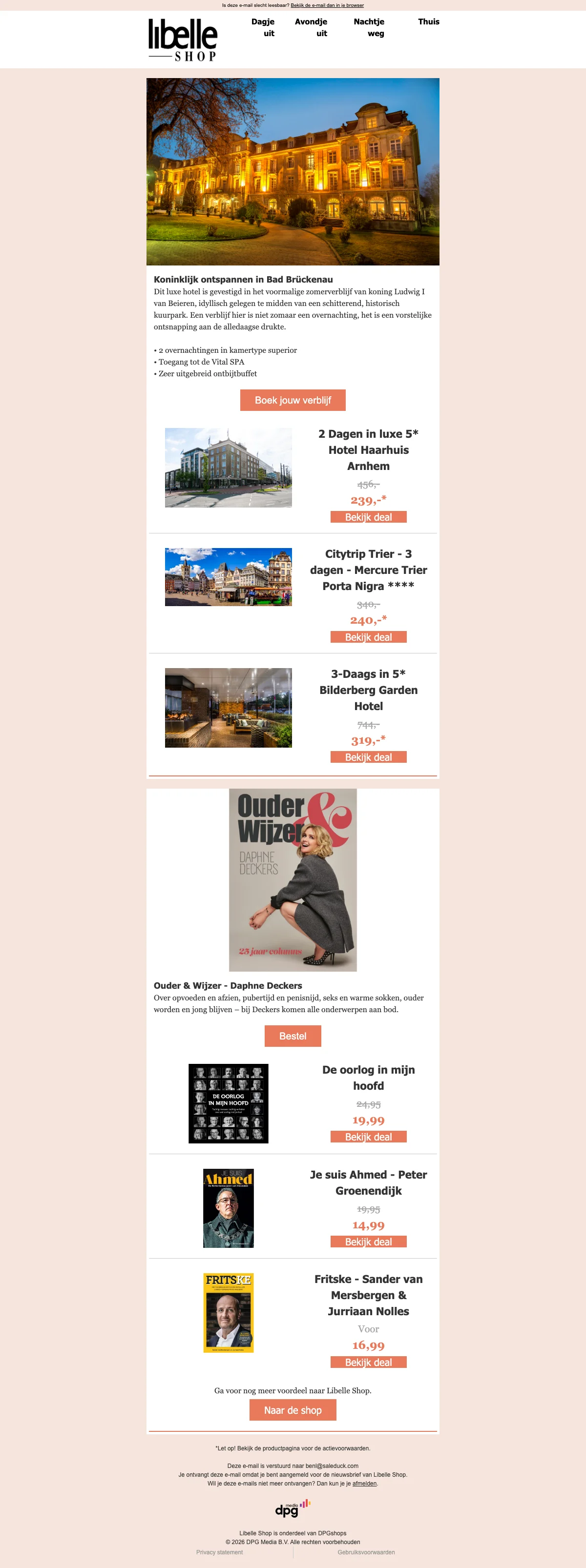
Task: Open the Gebruiksvoorwaarden link
Action: [x=366, y=1552]
